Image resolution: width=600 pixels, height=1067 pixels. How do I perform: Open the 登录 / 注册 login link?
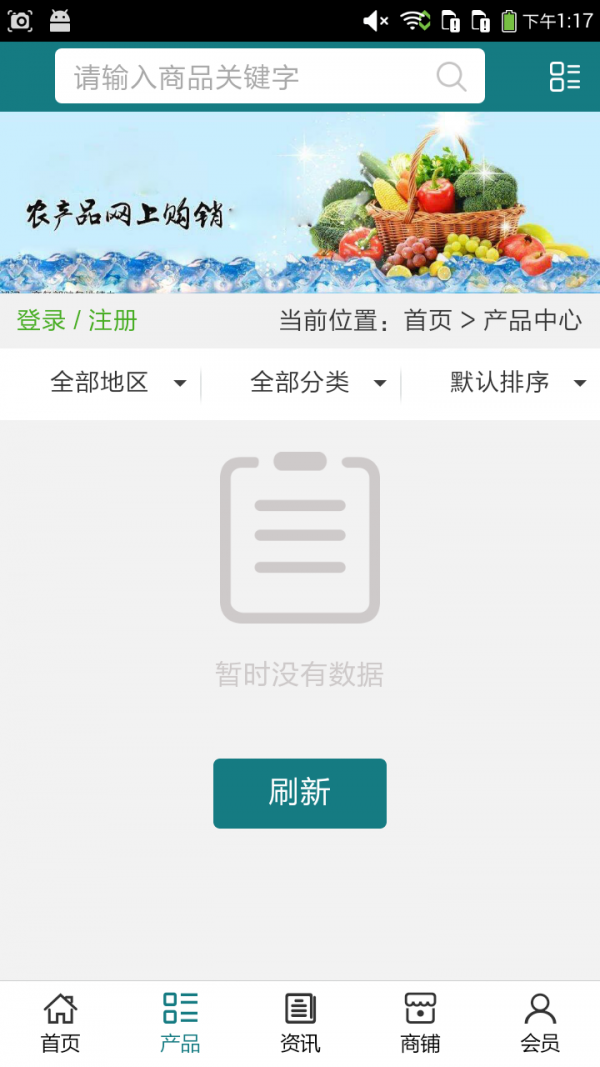(77, 321)
